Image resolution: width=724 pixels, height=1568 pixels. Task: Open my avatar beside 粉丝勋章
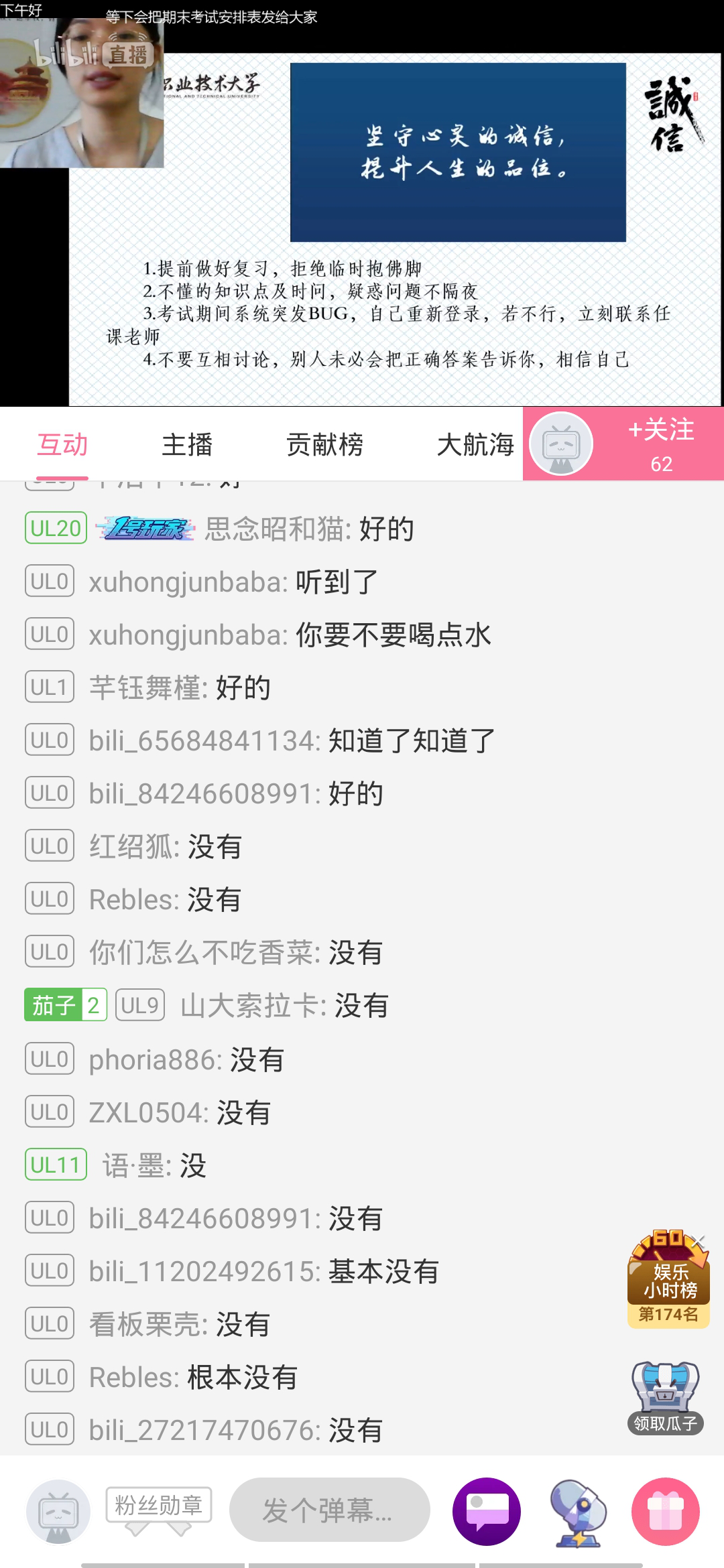point(58,1512)
